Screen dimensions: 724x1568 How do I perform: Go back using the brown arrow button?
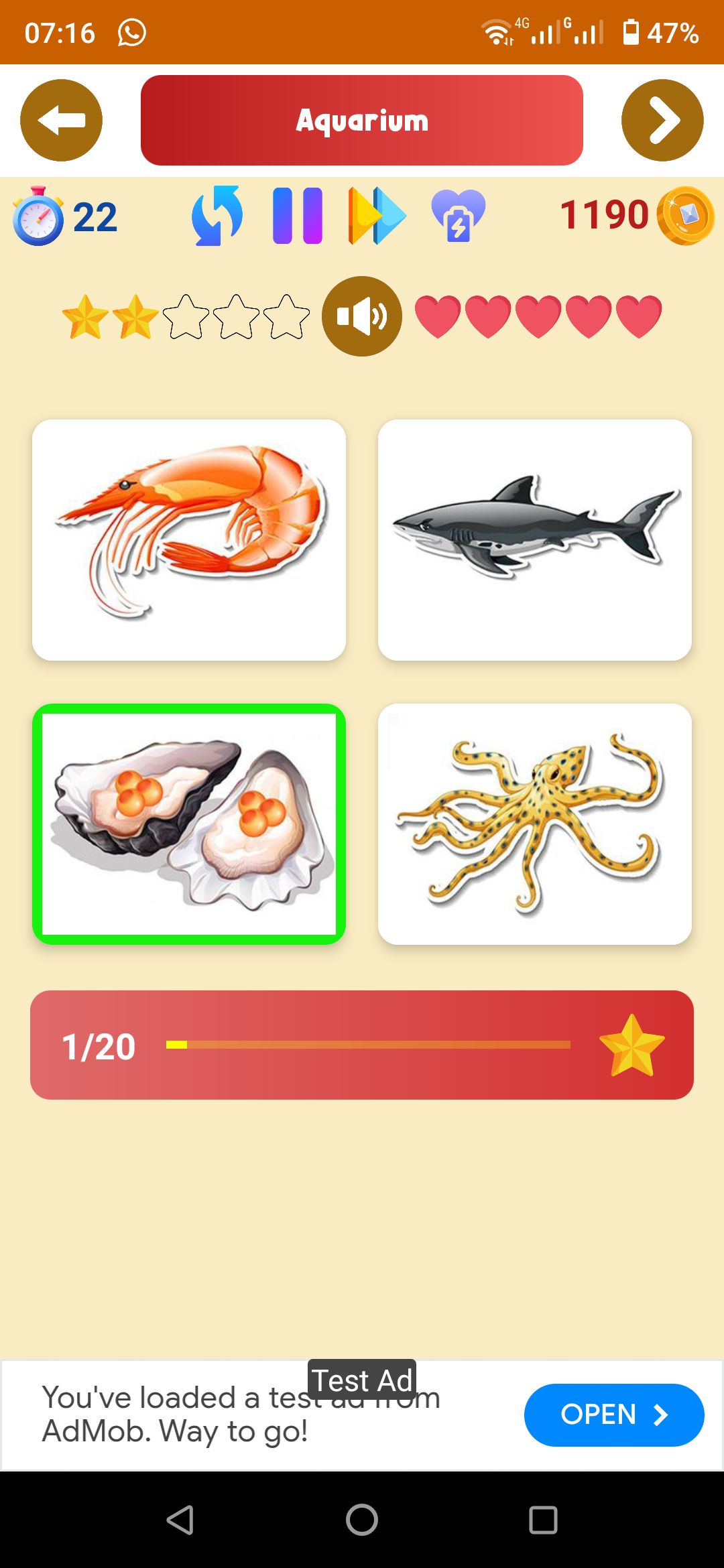point(61,121)
